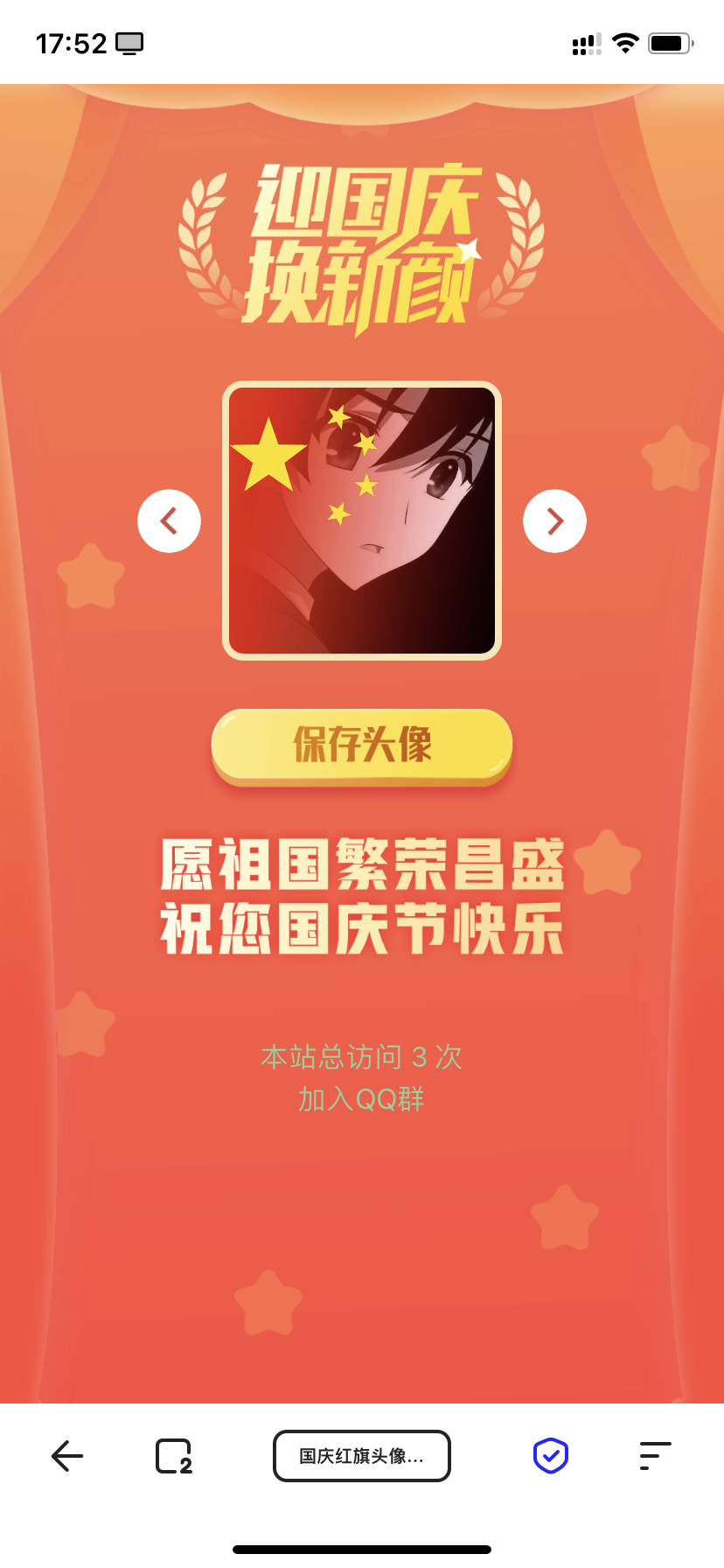Open the browser menu
Viewport: 724px width, 1568px height.
[655, 1456]
